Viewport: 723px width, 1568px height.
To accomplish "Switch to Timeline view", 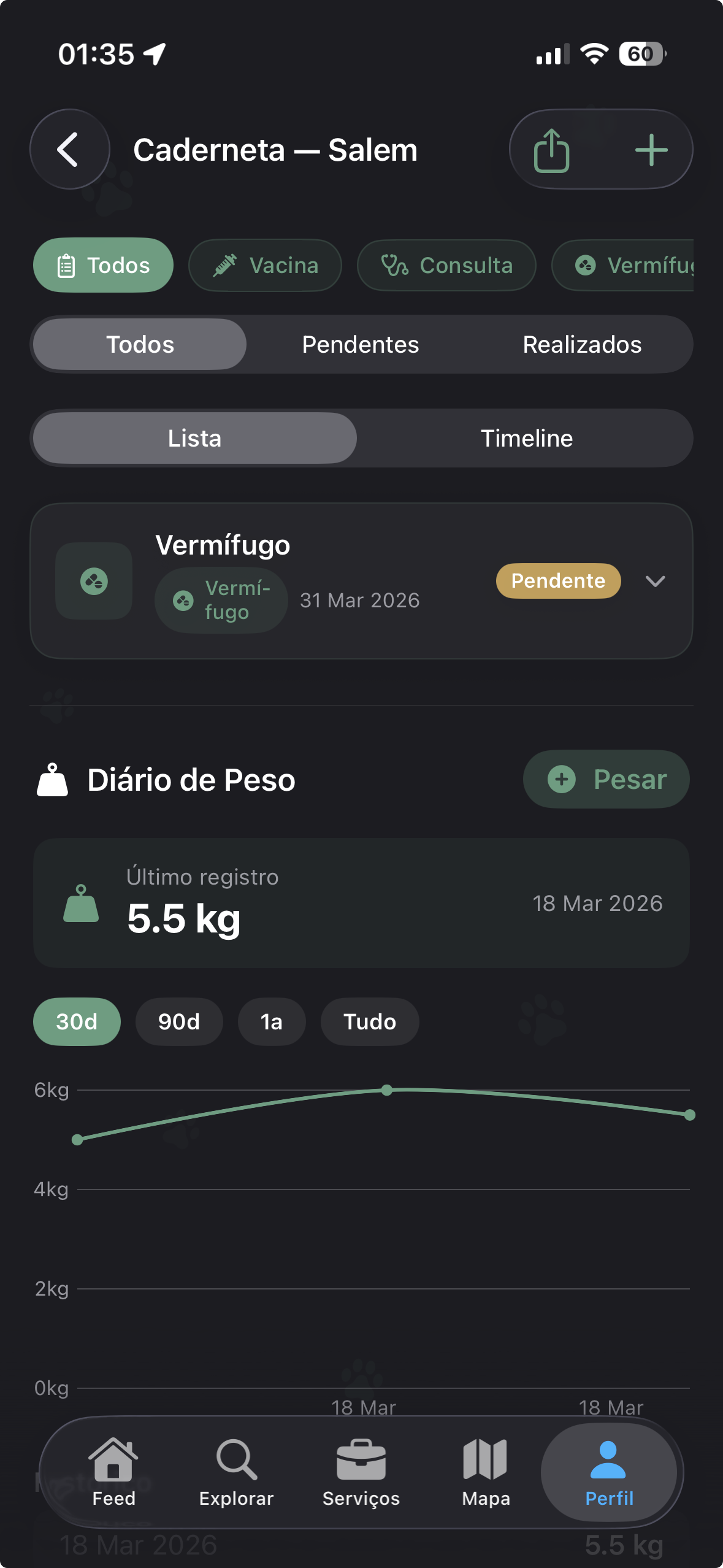I will pos(526,439).
